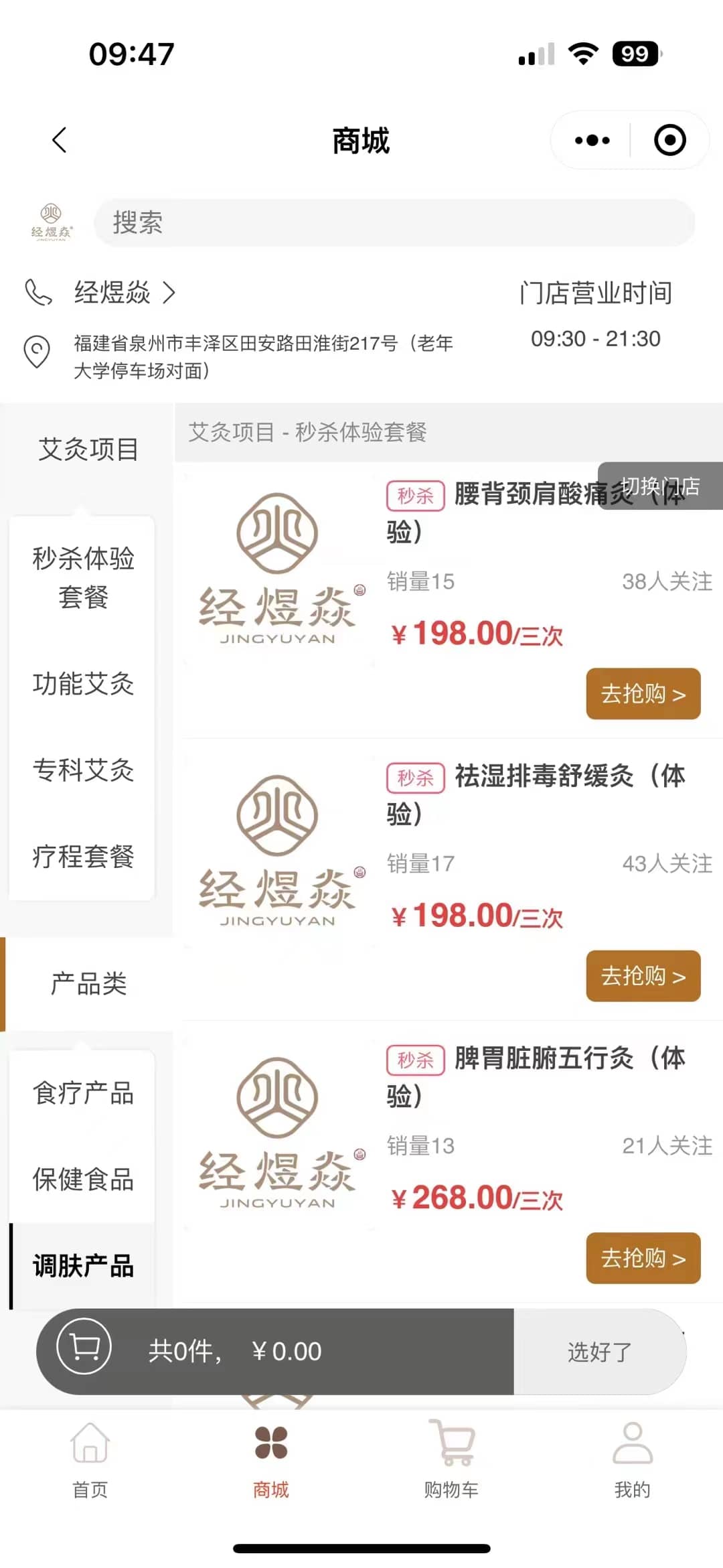Choose the 食疗产品 category
This screenshot has width=723, height=1568.
point(83,1093)
